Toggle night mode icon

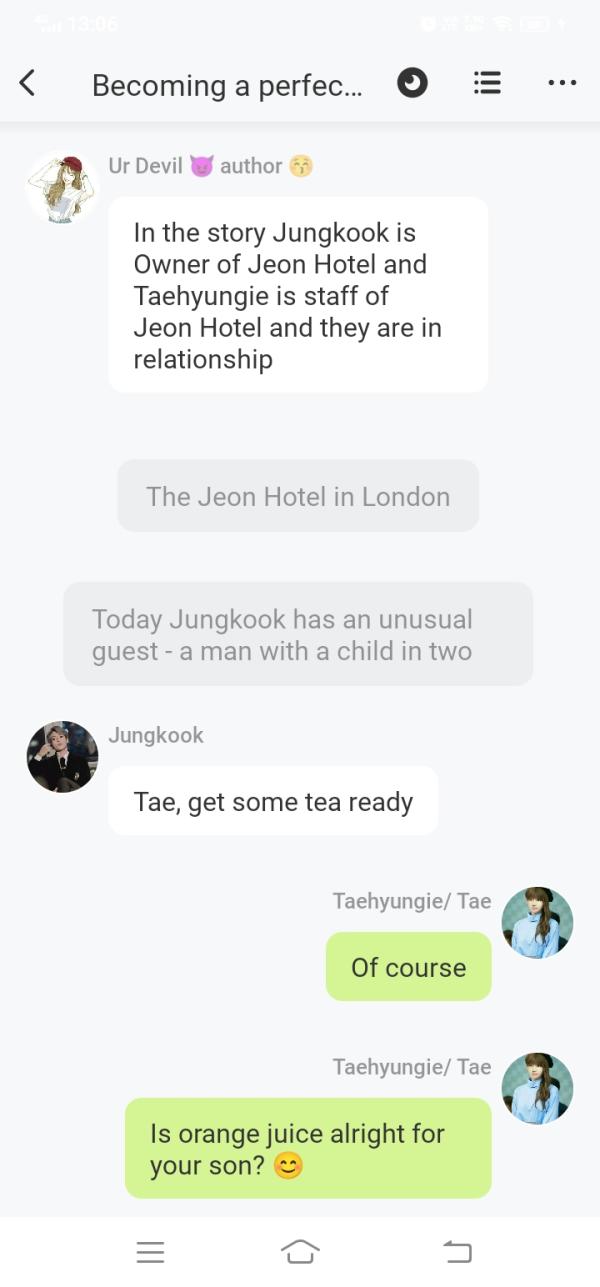(x=412, y=83)
